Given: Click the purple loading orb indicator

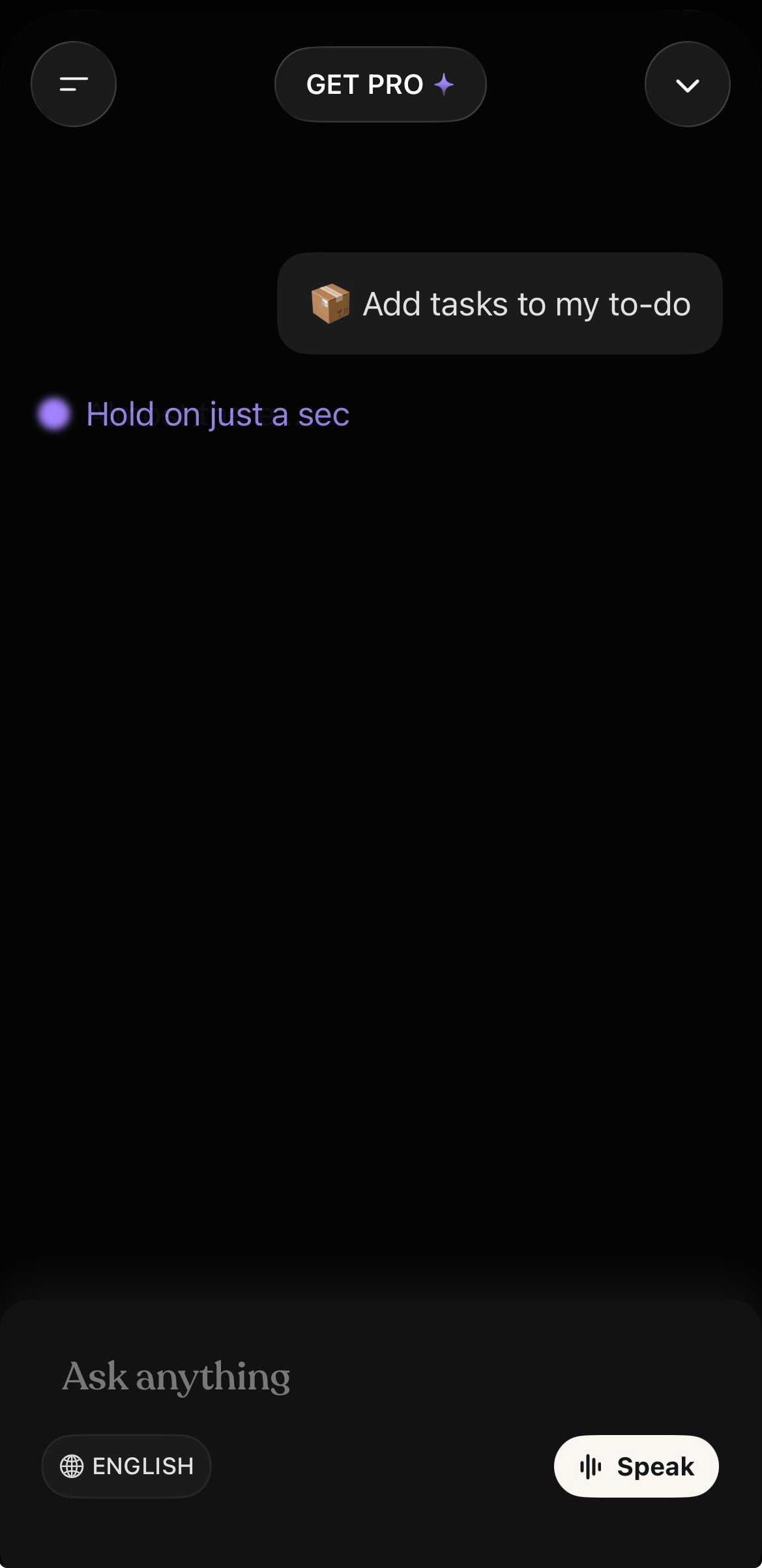Looking at the screenshot, I should pyautogui.click(x=53, y=413).
